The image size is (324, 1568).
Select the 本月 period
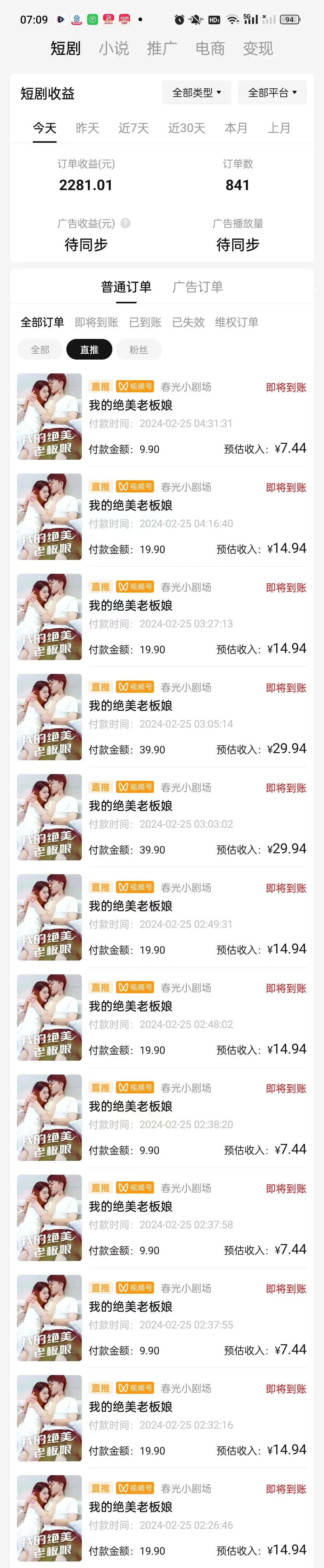pyautogui.click(x=236, y=128)
